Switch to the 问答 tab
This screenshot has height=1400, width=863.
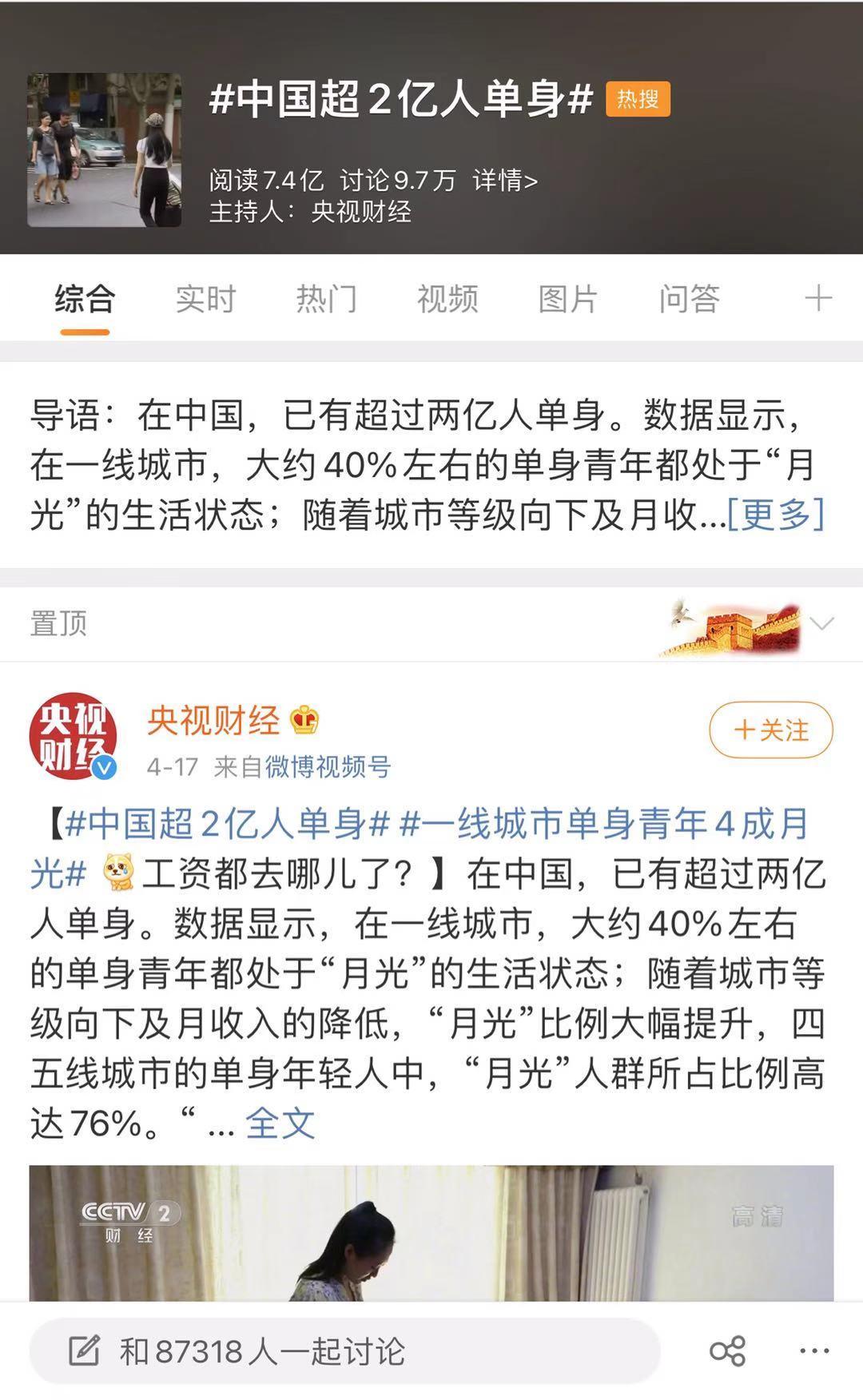[689, 299]
